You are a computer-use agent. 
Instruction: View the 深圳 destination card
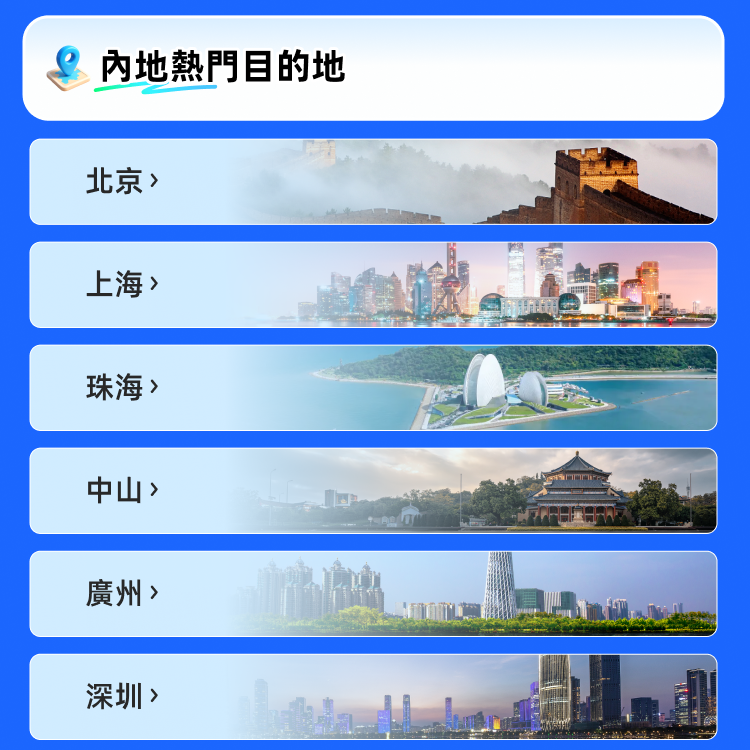click(373, 696)
